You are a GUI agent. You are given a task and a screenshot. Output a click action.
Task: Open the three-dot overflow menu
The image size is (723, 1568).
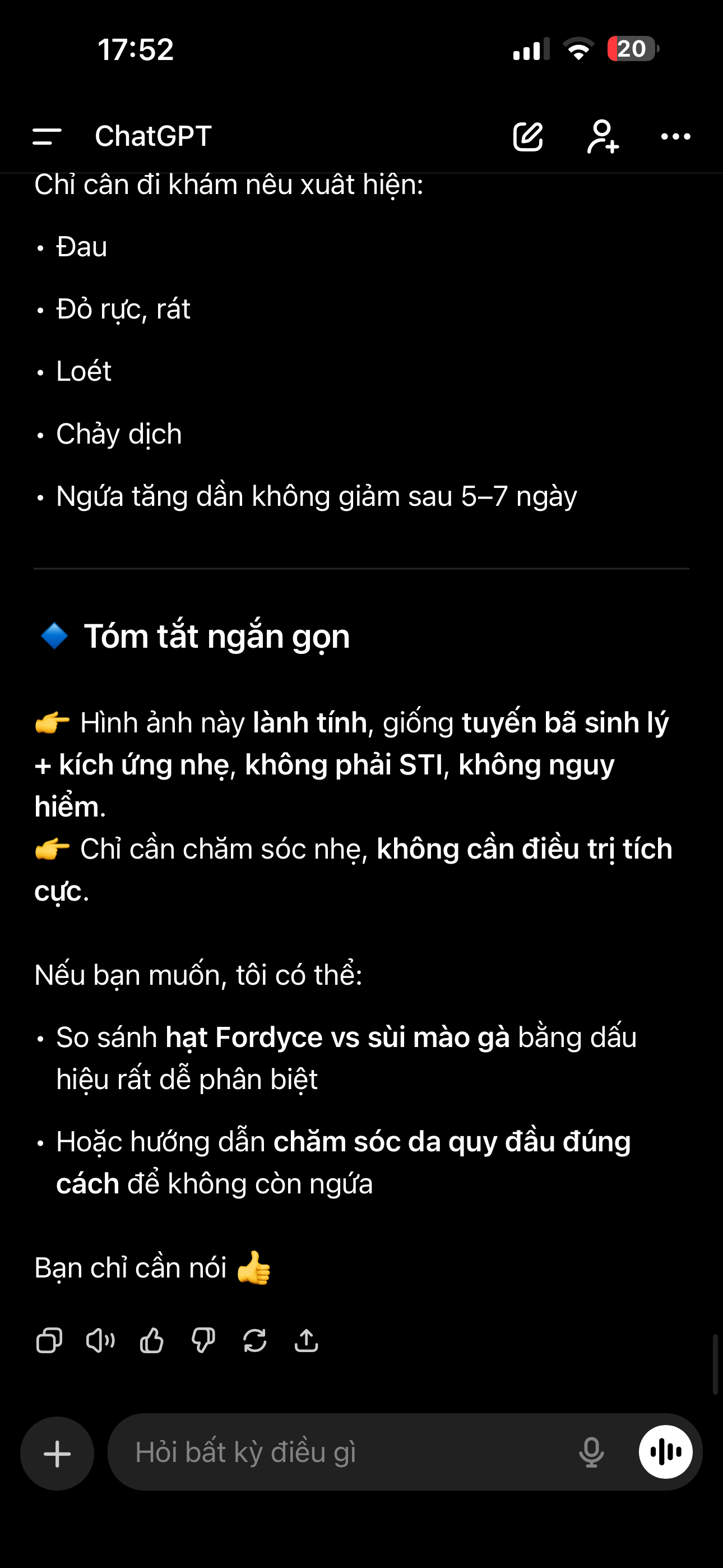point(675,136)
